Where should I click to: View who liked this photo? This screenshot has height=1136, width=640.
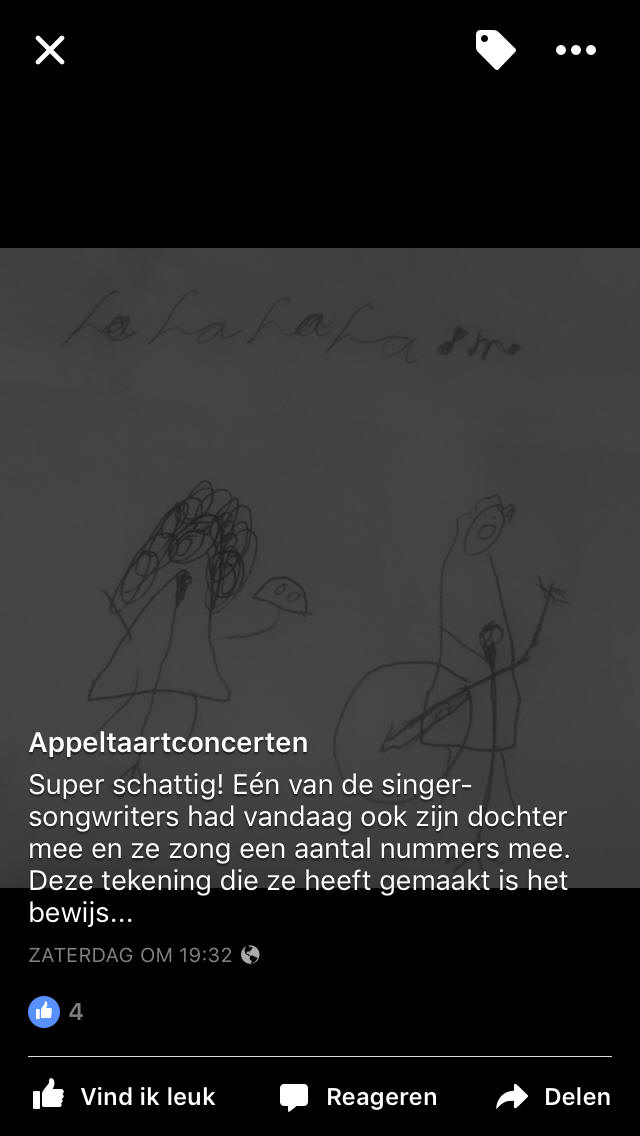point(56,1011)
